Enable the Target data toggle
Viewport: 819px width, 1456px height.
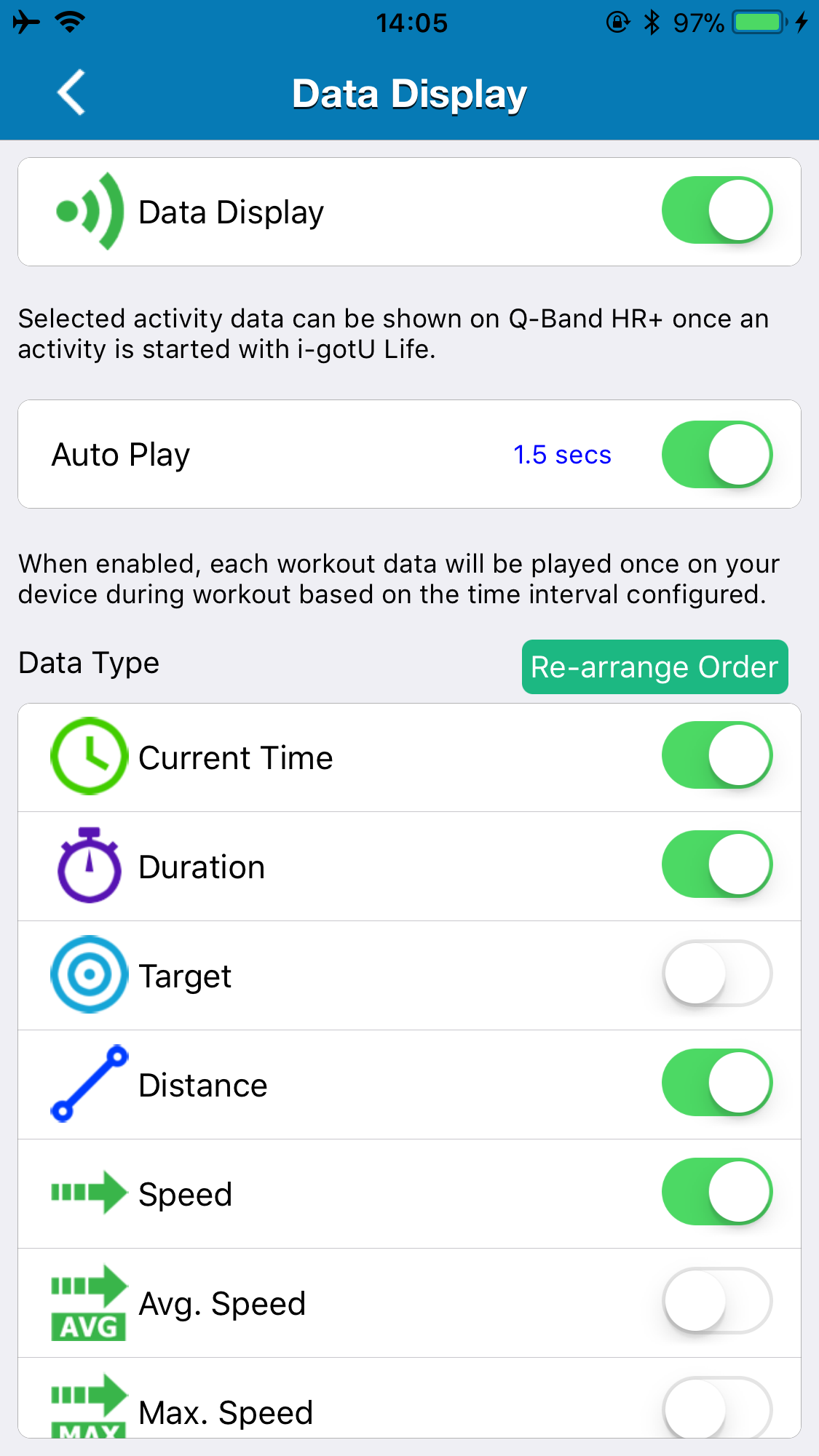717,974
